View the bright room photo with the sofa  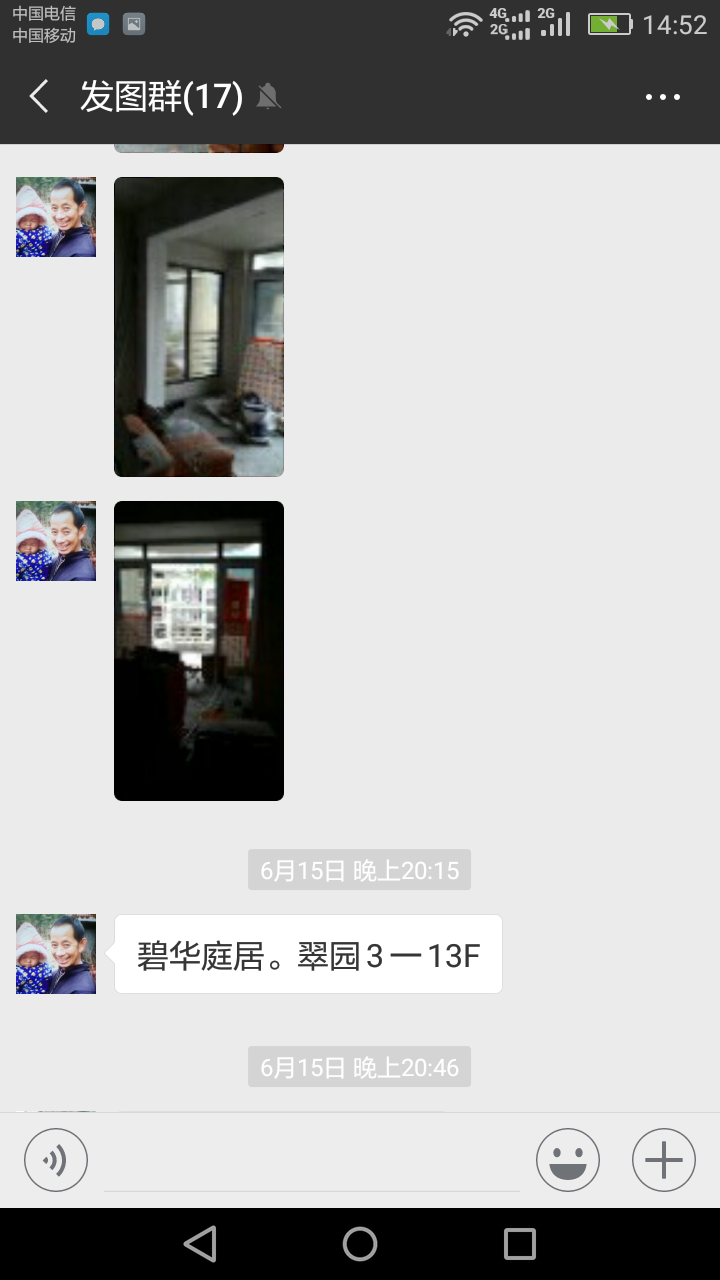click(x=199, y=327)
